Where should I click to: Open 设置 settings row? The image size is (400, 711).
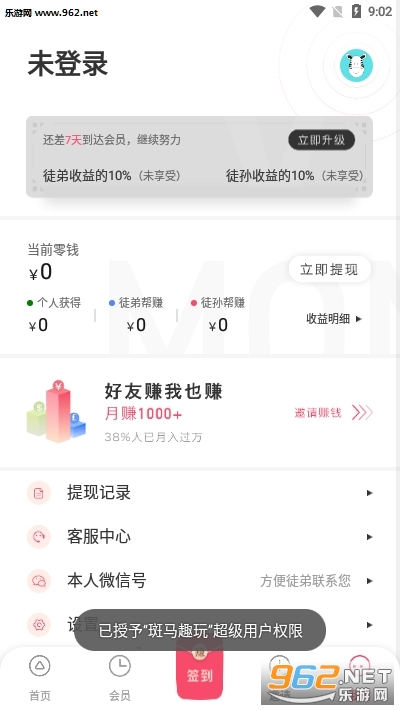click(200, 624)
